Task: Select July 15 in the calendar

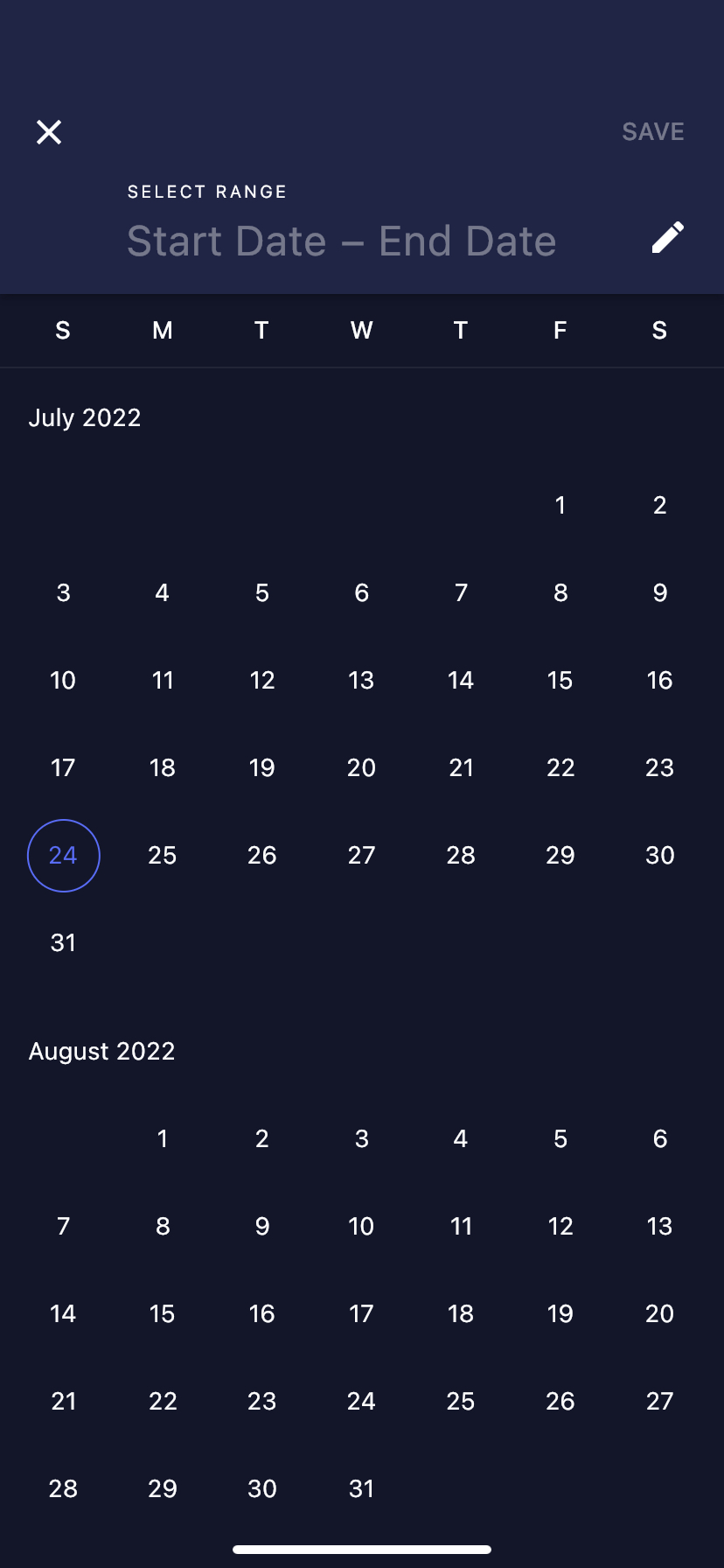Action: [560, 680]
